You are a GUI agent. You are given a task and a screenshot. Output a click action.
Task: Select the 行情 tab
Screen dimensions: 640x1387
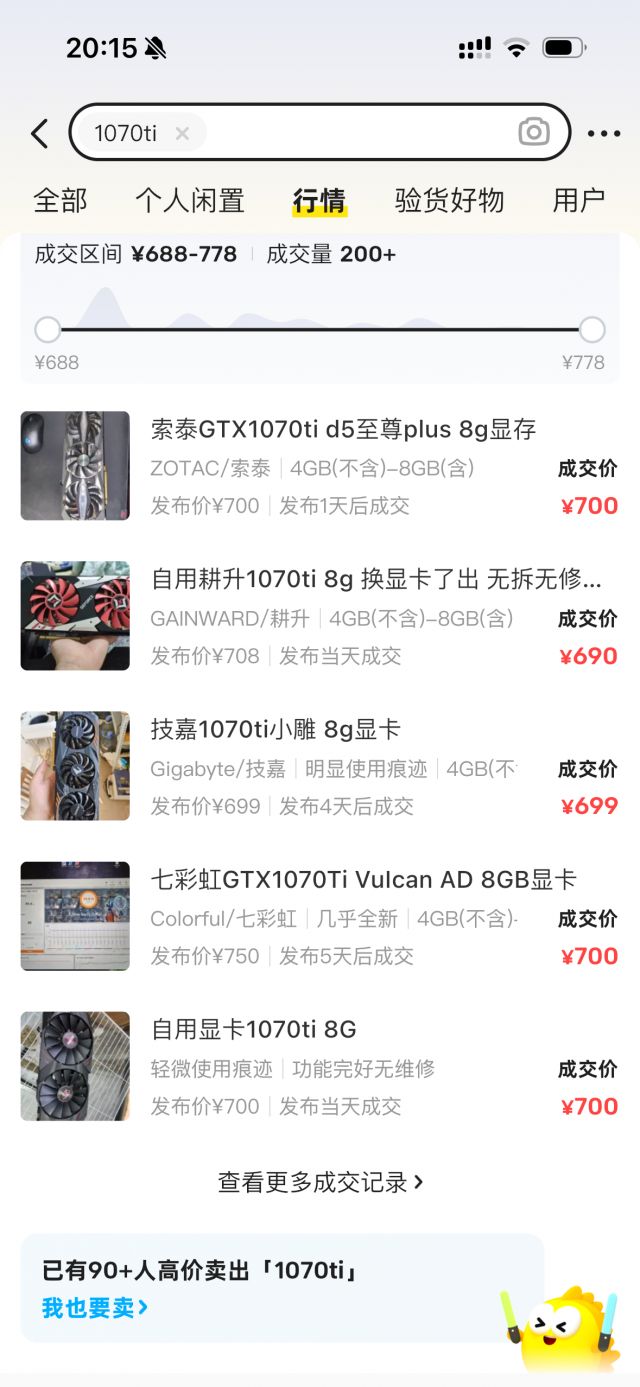(319, 200)
